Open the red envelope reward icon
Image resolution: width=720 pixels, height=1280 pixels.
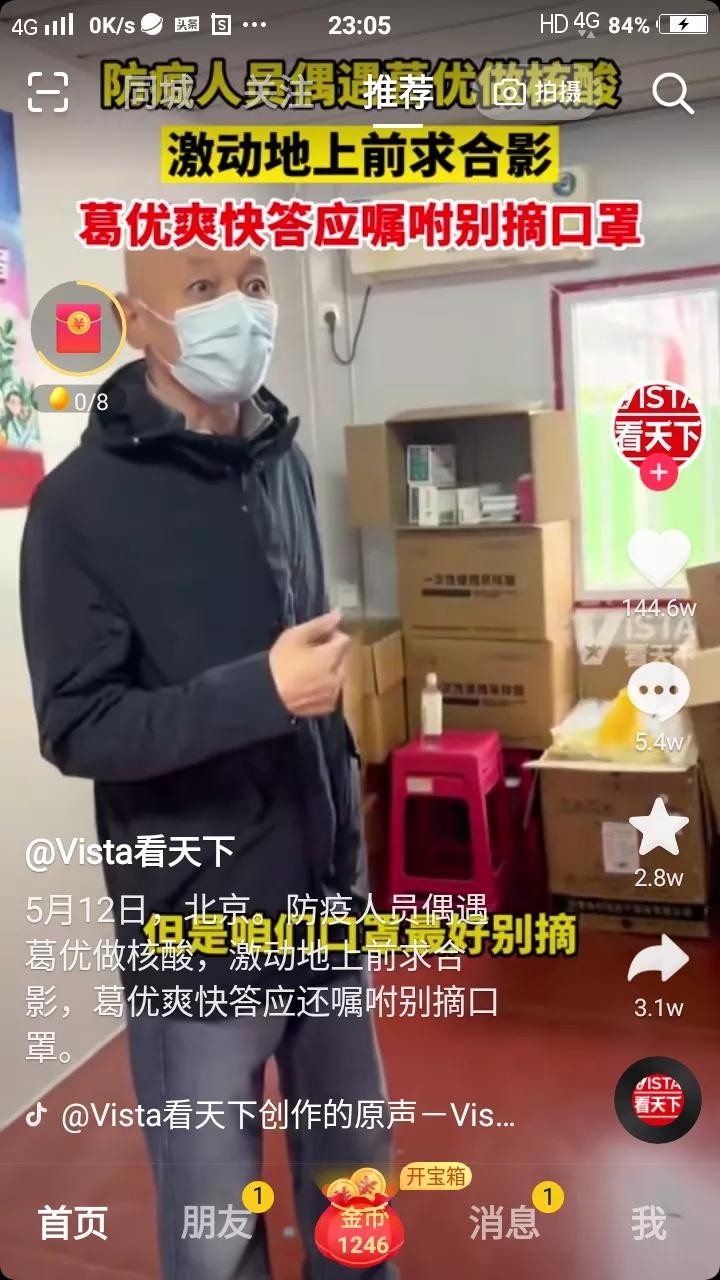tap(78, 330)
